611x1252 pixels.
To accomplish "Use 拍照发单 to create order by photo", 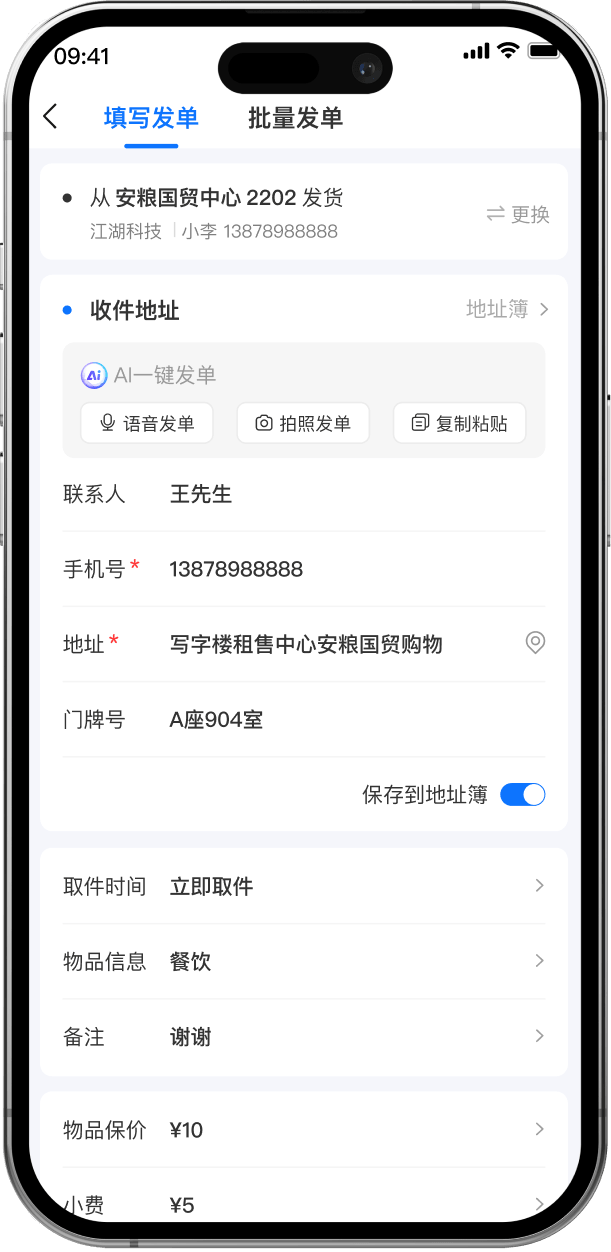I will coord(303,423).
